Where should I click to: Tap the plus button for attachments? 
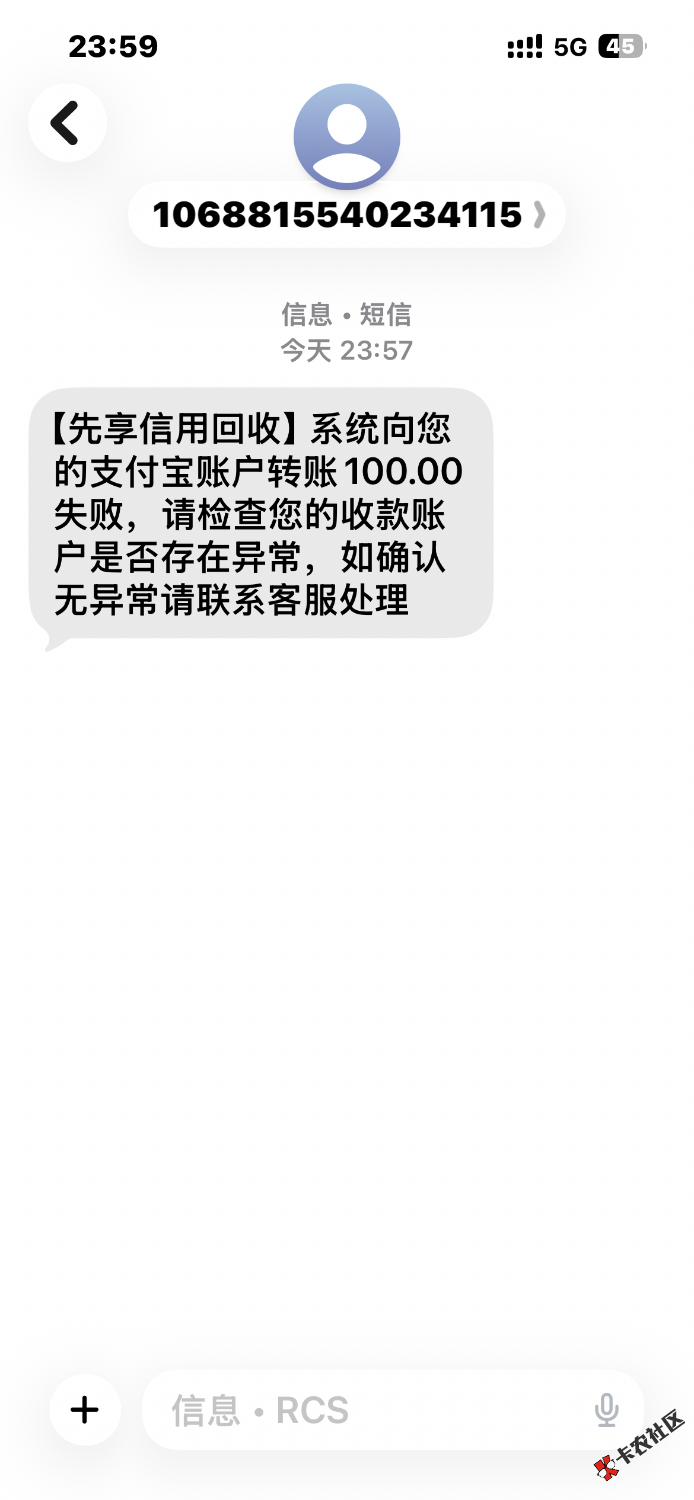(x=85, y=1410)
